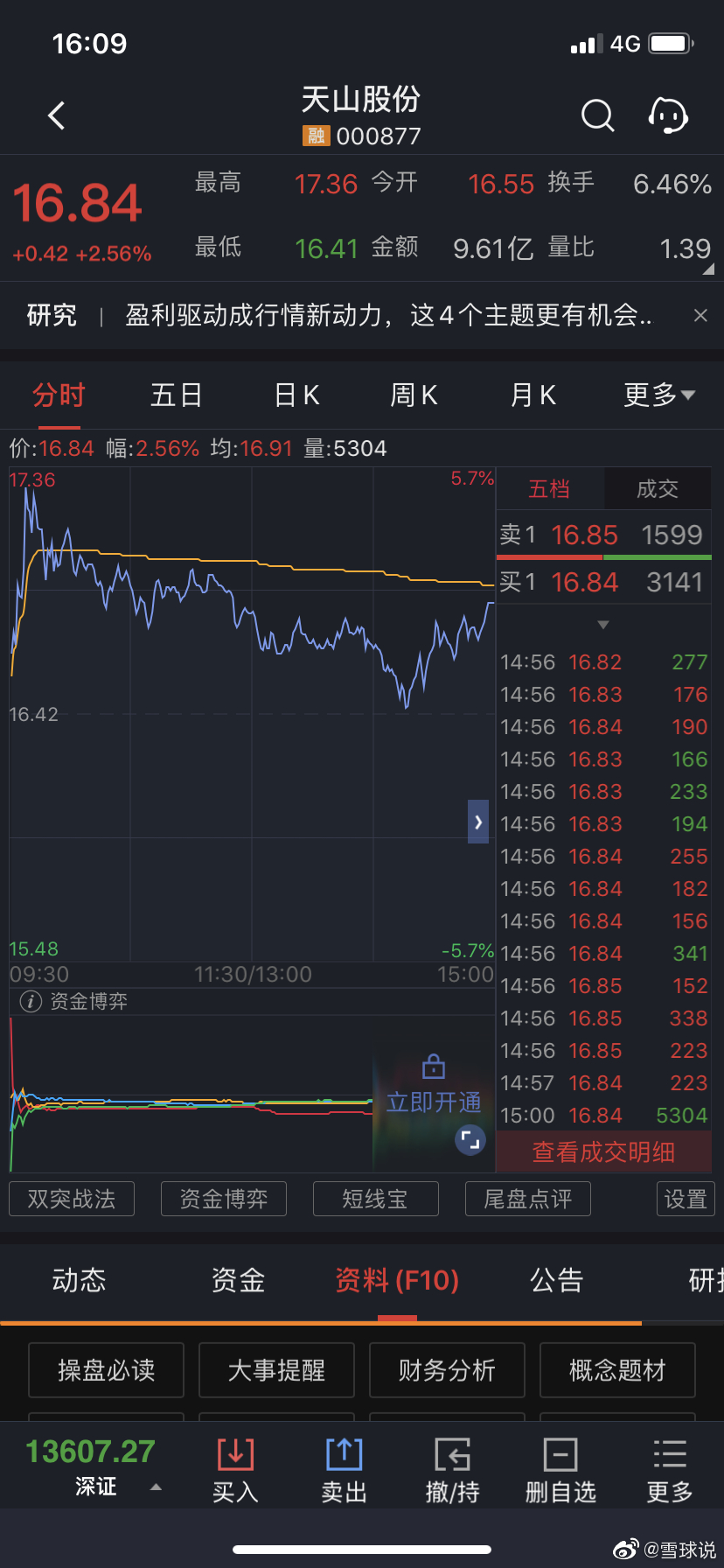724x1568 pixels.
Task: Tap 立即开通 to unlock
Action: pos(434,1102)
